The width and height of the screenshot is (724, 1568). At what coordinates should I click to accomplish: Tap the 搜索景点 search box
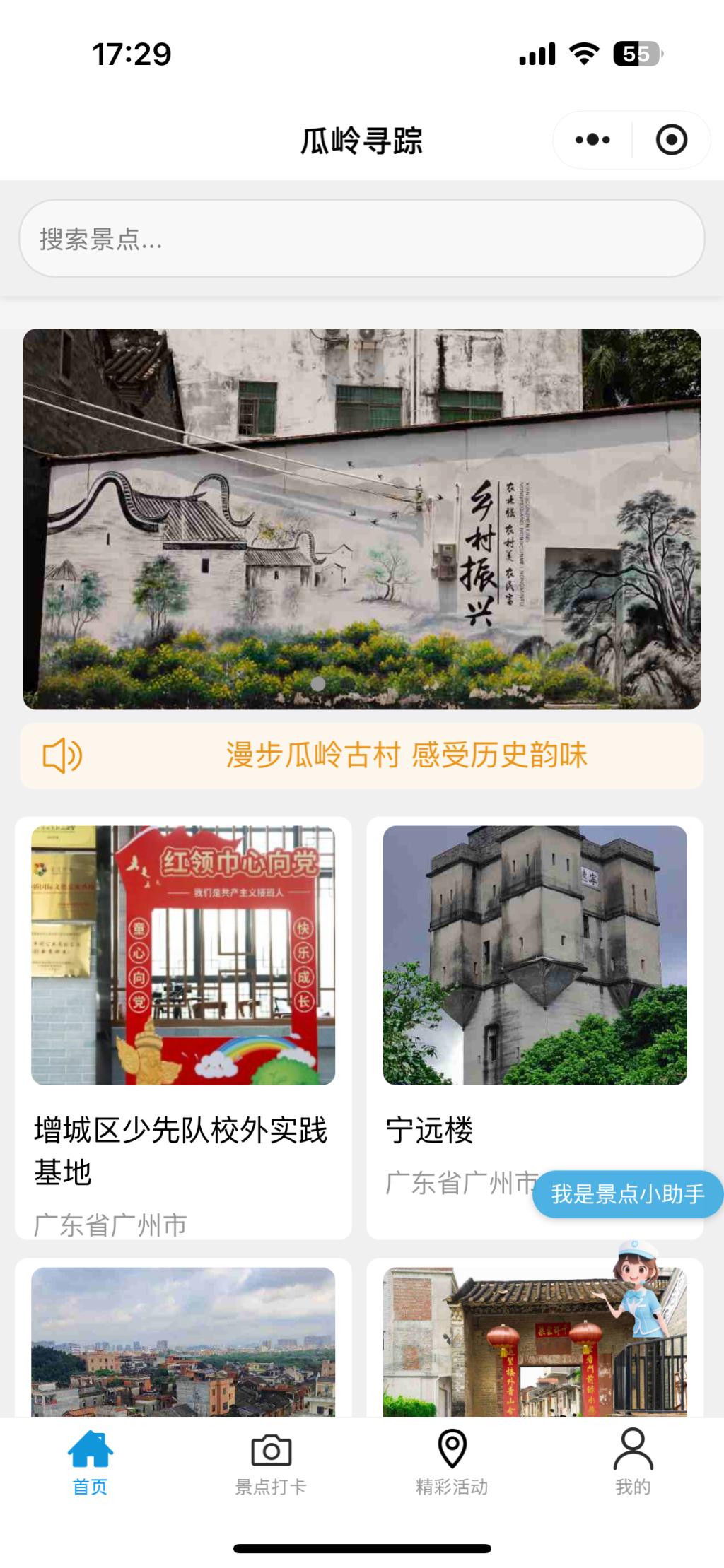click(x=361, y=239)
